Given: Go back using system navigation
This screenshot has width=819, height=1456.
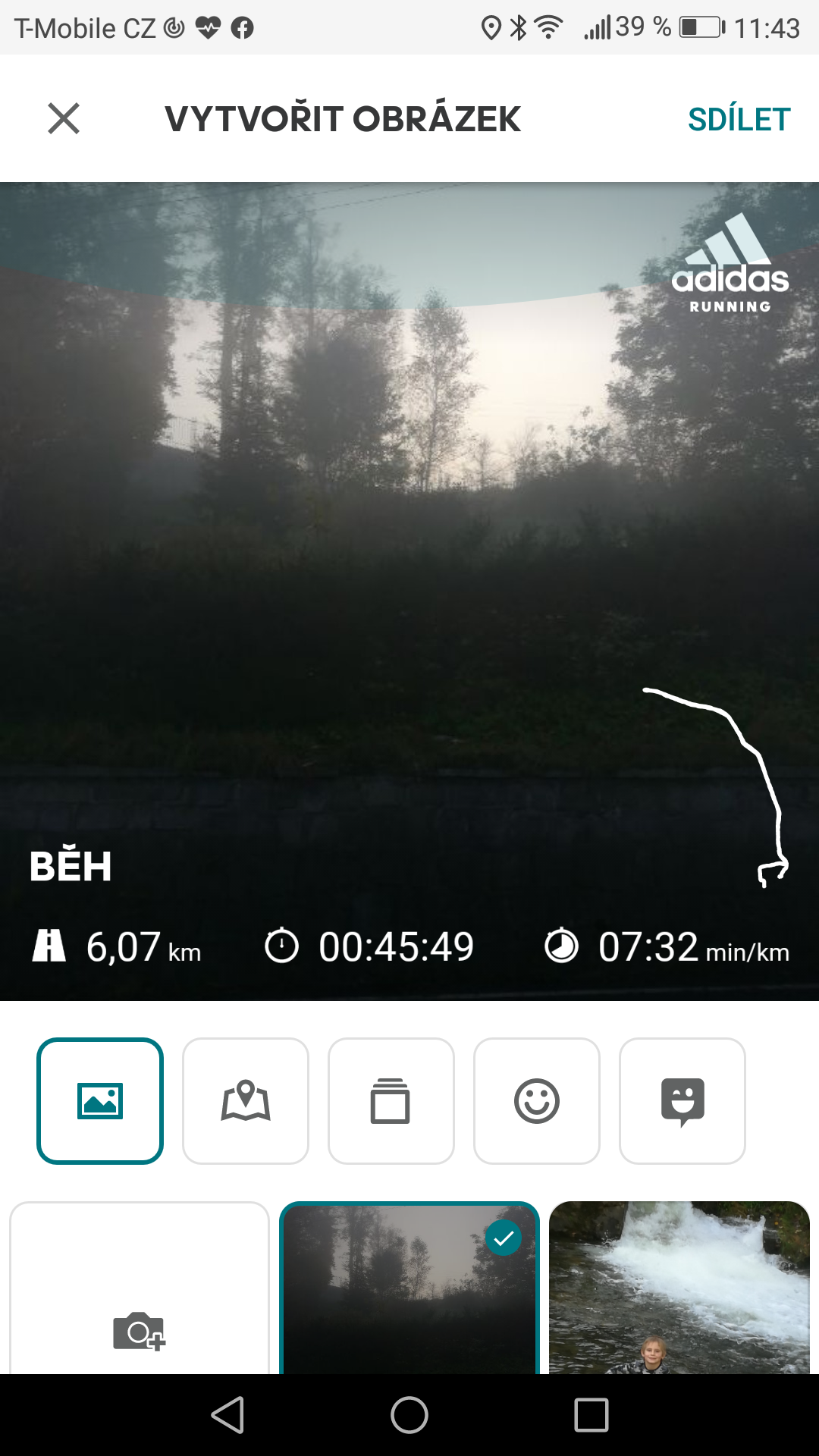Looking at the screenshot, I should pyautogui.click(x=227, y=1415).
